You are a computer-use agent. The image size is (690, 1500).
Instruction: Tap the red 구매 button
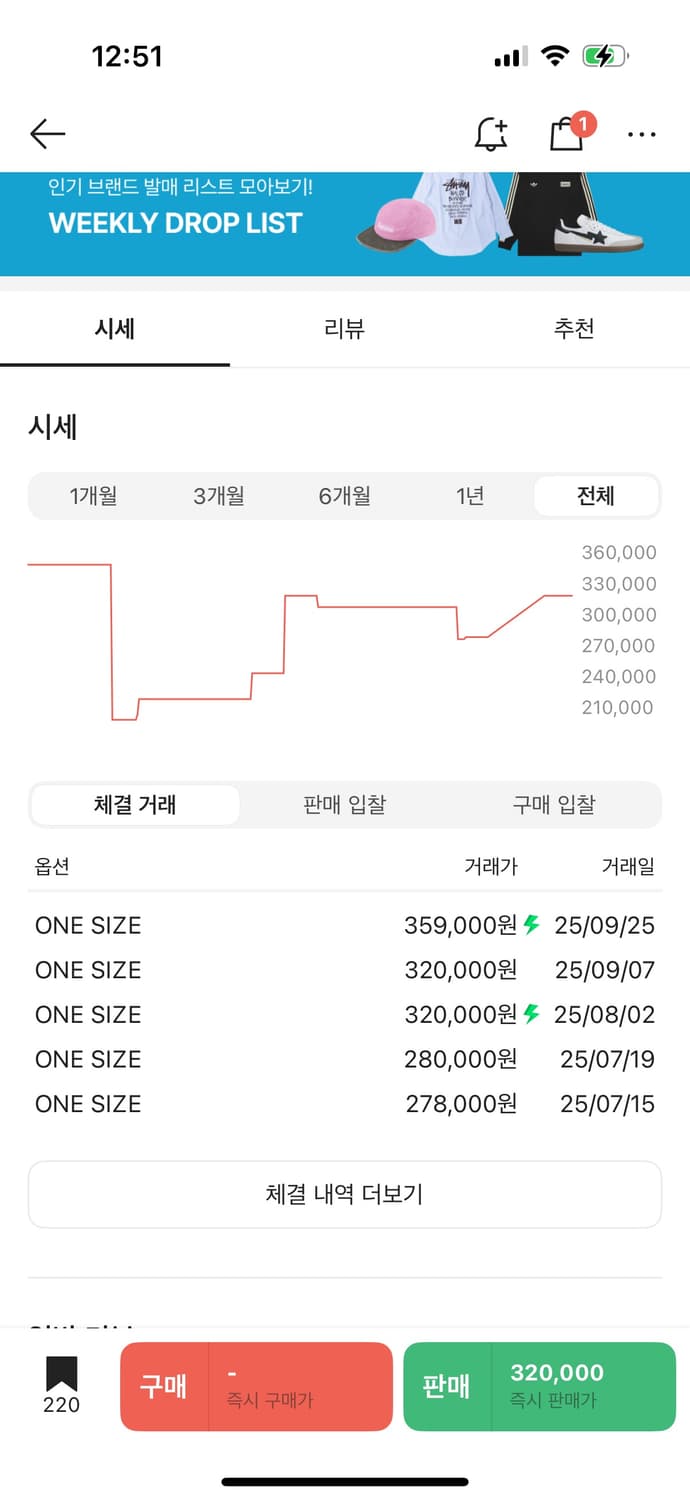[256, 1386]
